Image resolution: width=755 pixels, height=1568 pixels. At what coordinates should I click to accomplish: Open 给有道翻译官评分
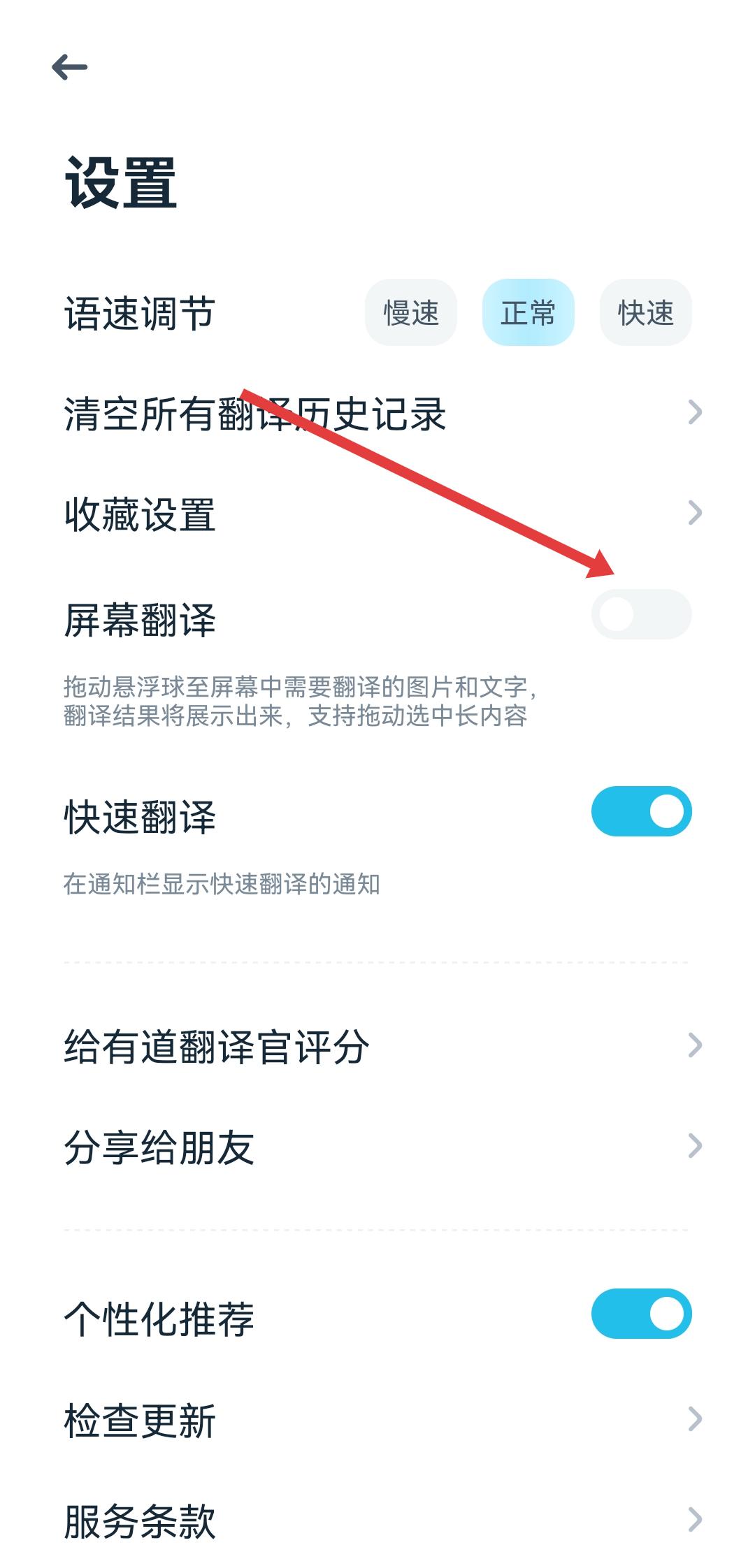click(x=377, y=1046)
